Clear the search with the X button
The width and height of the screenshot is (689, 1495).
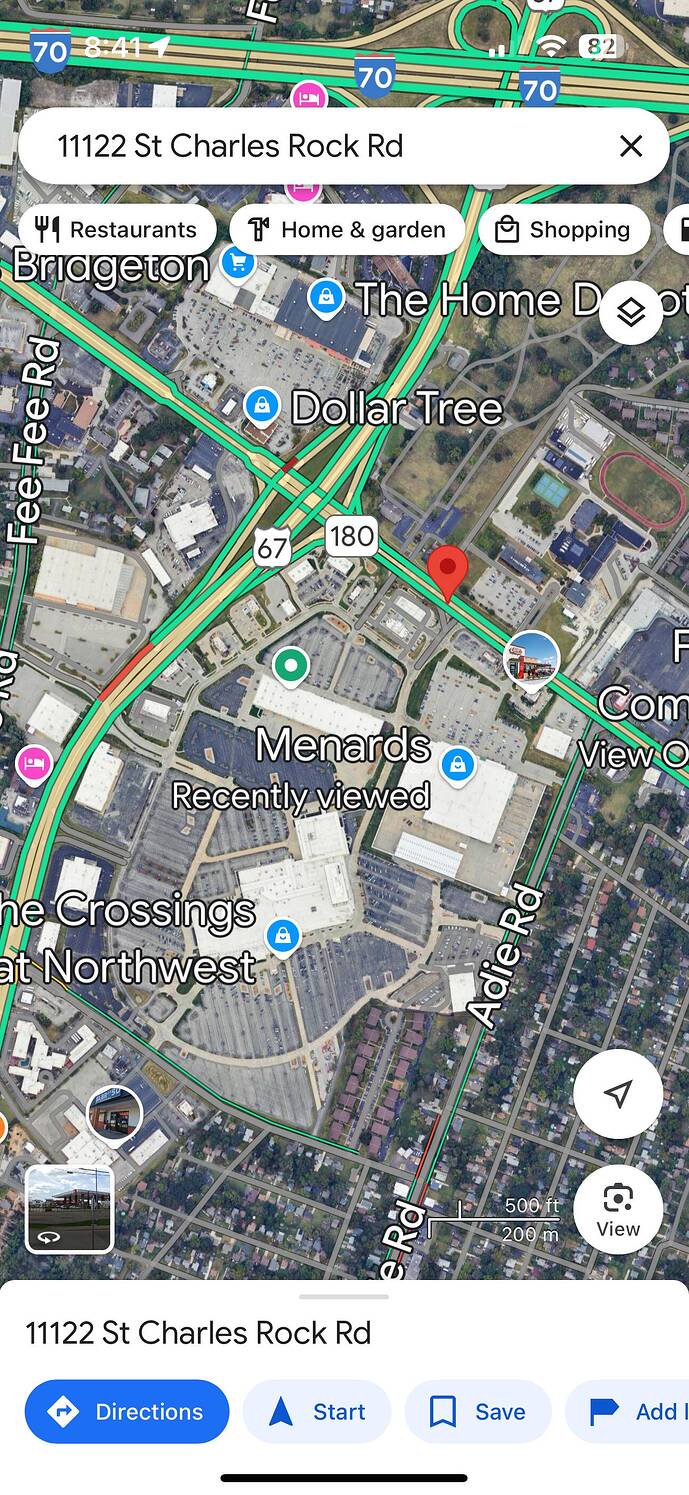[630, 147]
